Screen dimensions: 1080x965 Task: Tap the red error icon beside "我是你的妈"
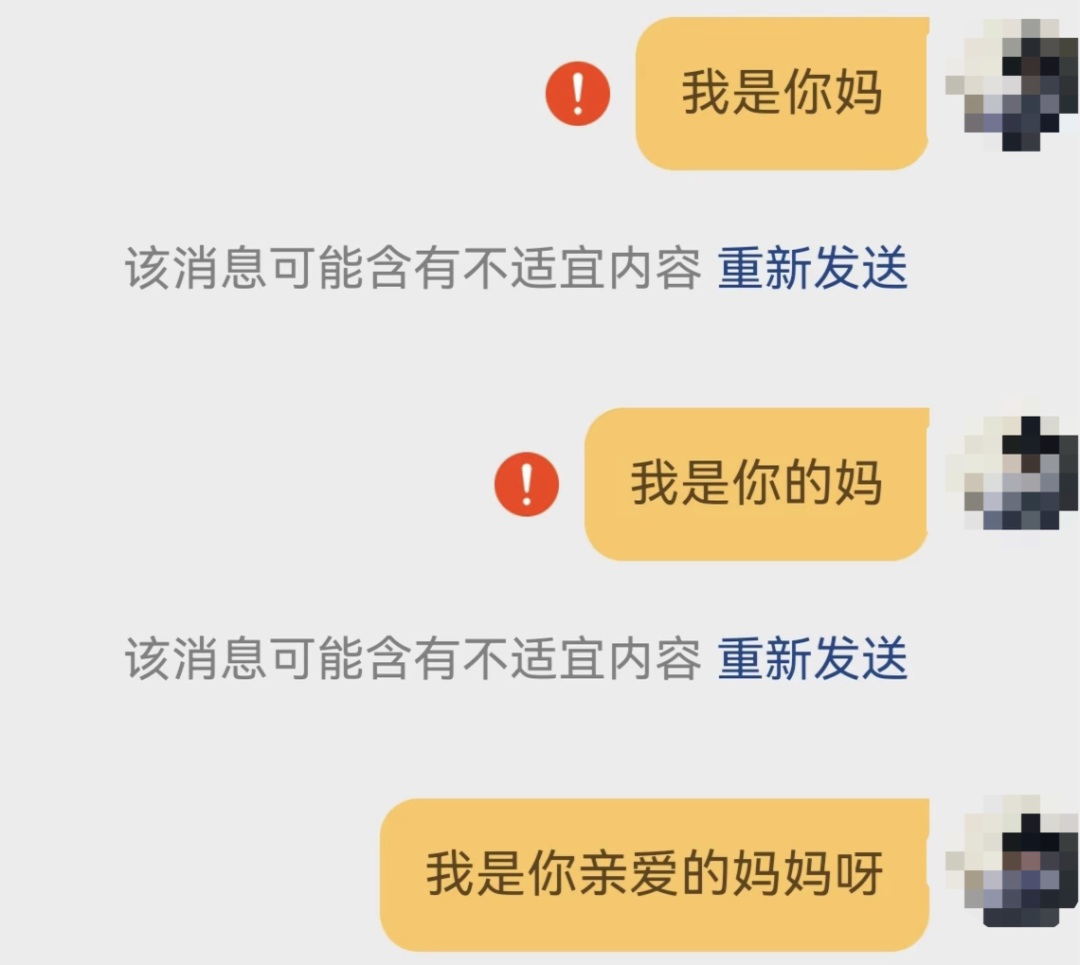tap(526, 484)
